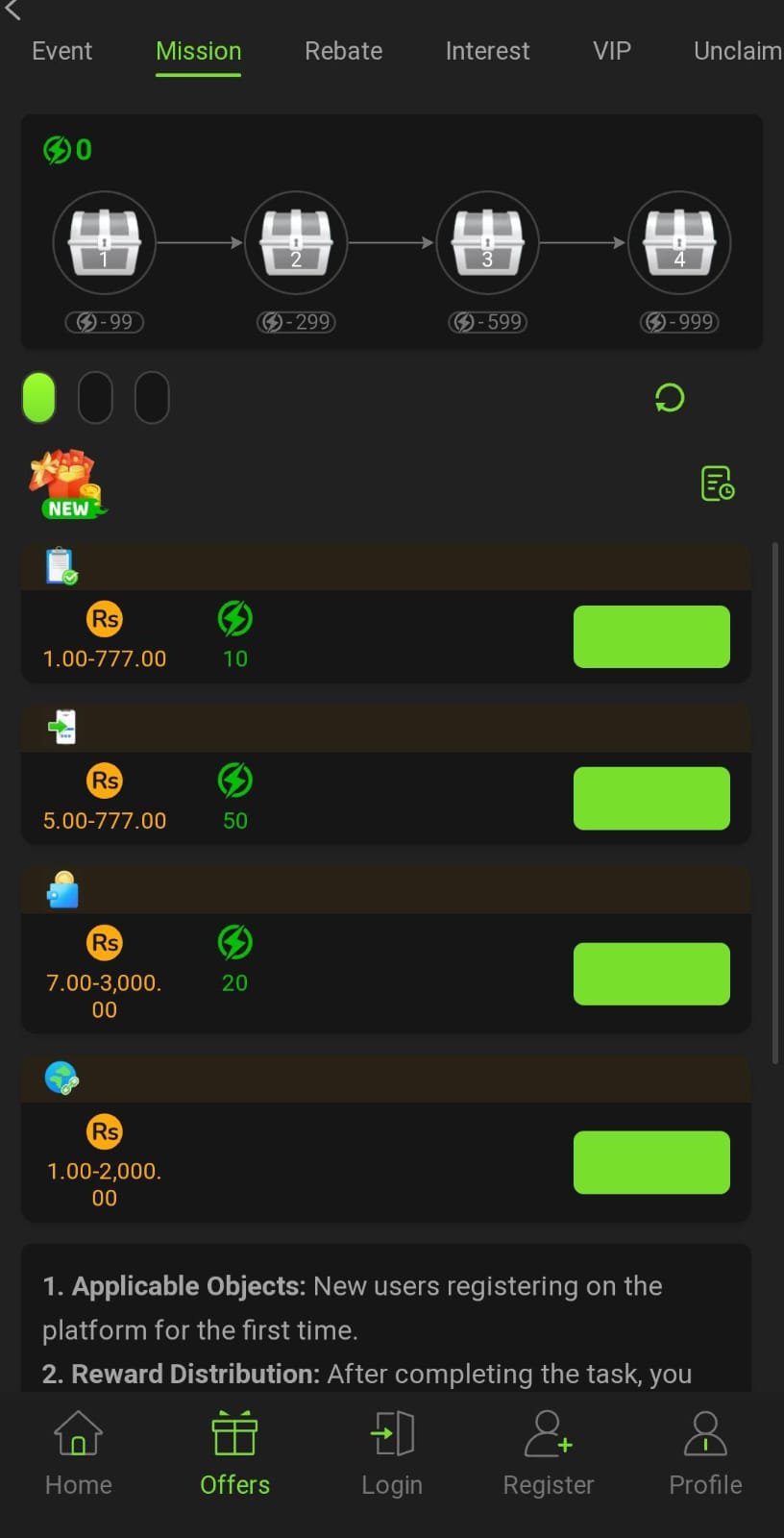Open the mission record history icon

tap(717, 484)
